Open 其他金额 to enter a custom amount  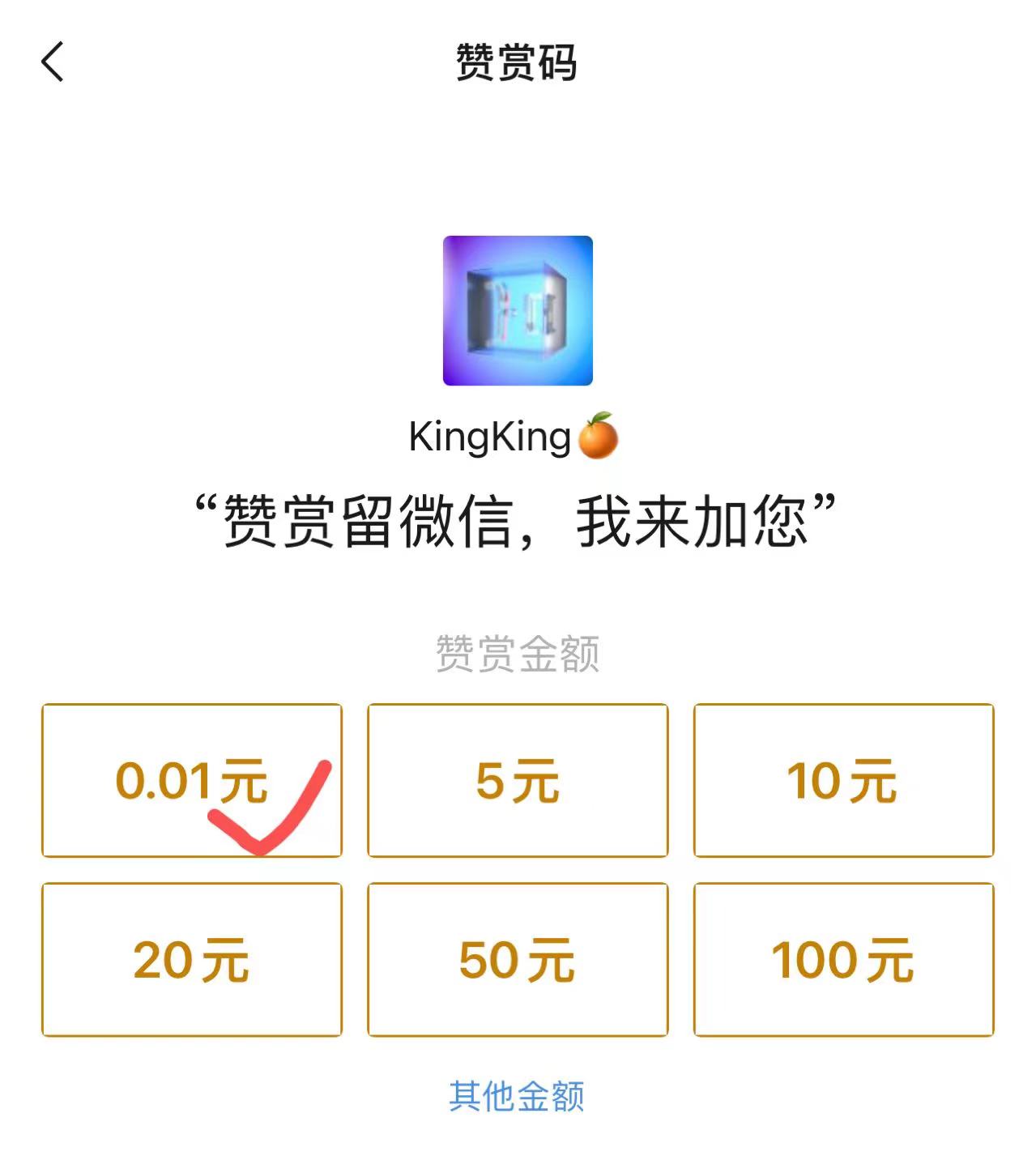(517, 1095)
